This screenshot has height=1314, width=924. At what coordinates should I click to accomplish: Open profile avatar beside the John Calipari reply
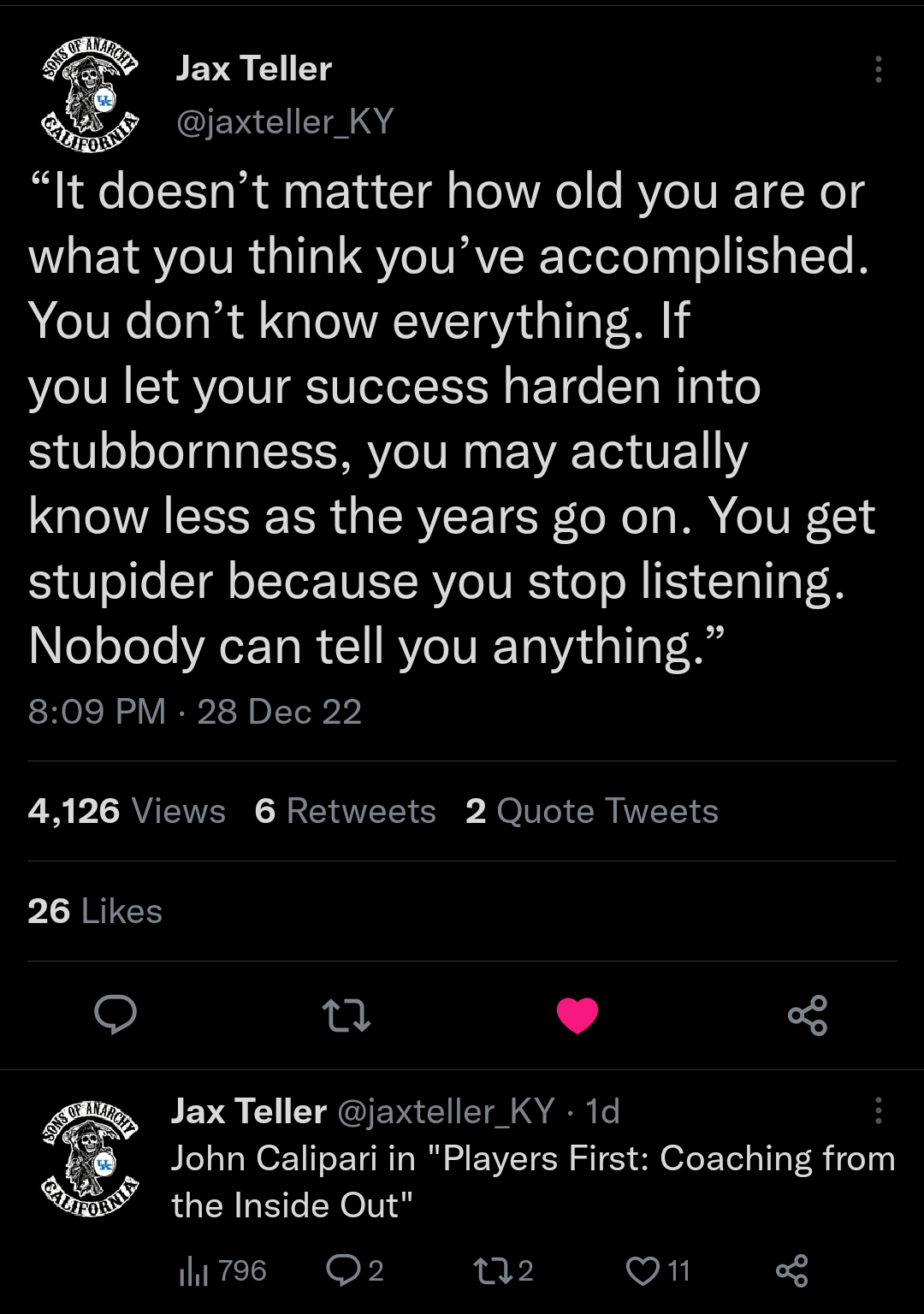point(91,1158)
